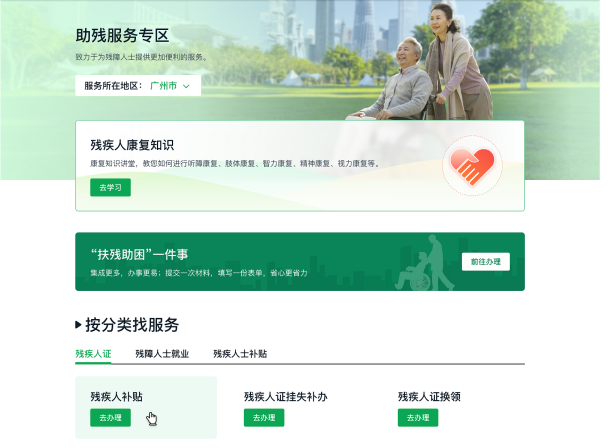Viewport: 611px width, 448px height.
Task: Select the 残疾人士补贴 tab
Action: click(x=240, y=354)
